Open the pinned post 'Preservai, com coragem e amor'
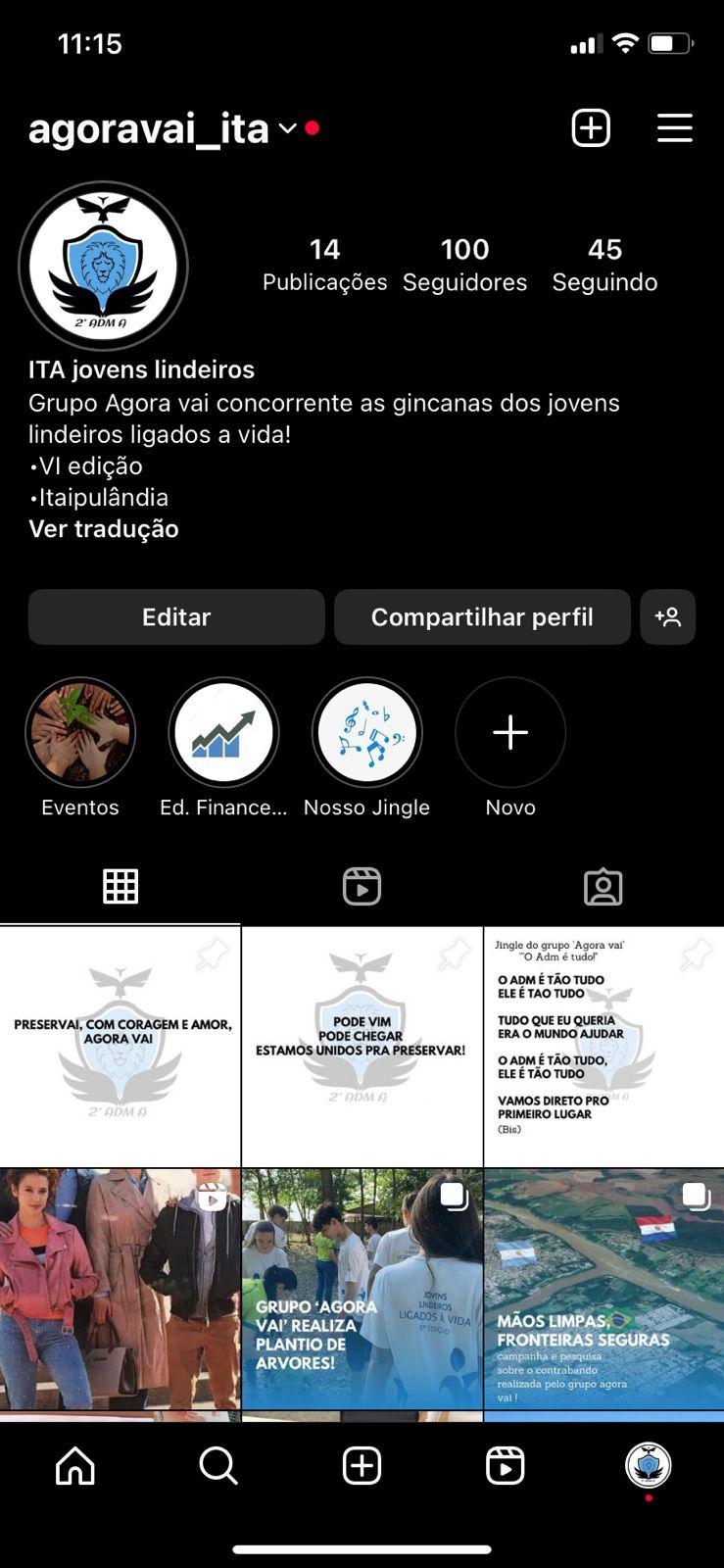This screenshot has width=724, height=1568. tap(120, 1047)
